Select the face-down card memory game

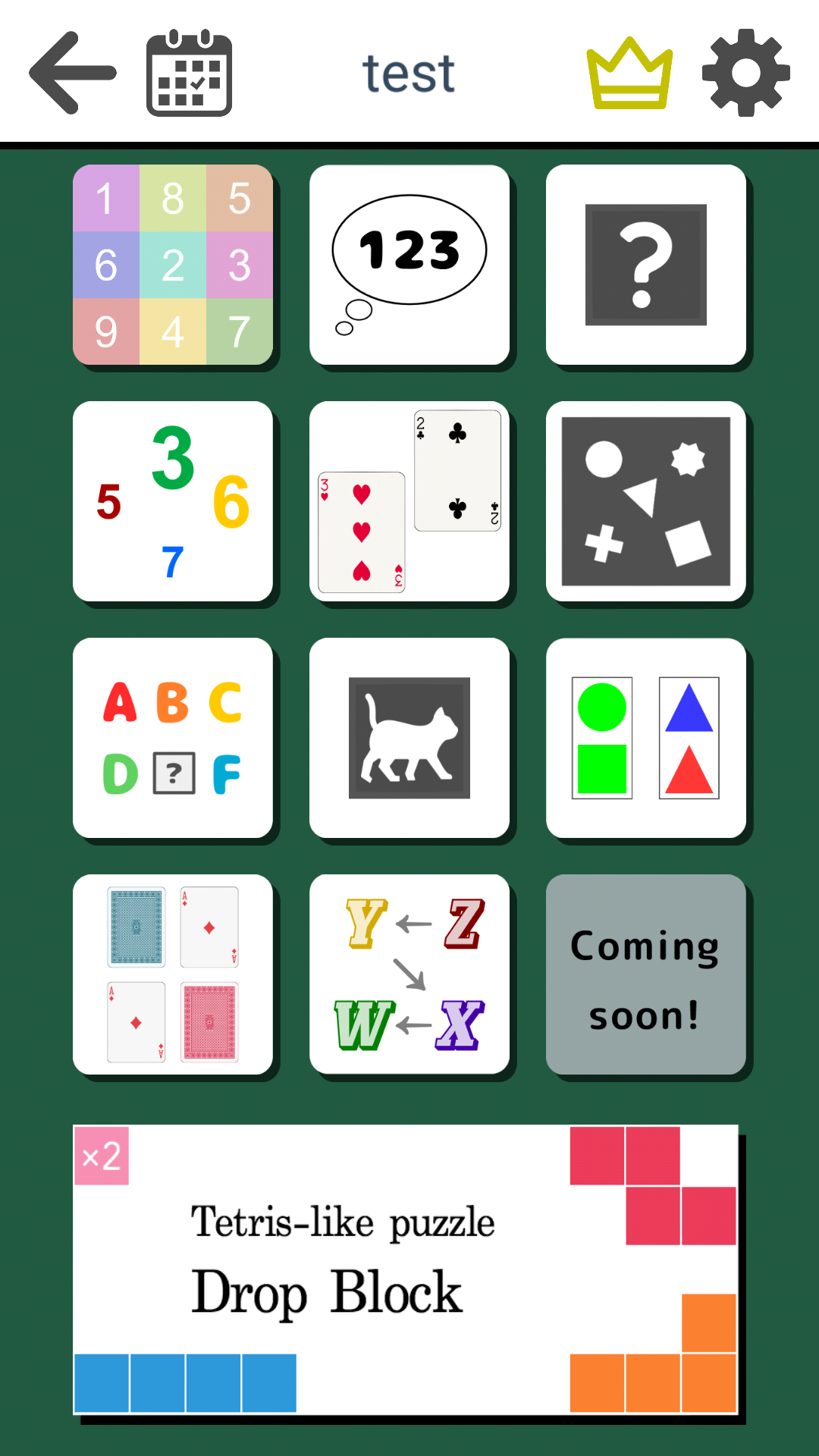pyautogui.click(x=173, y=974)
